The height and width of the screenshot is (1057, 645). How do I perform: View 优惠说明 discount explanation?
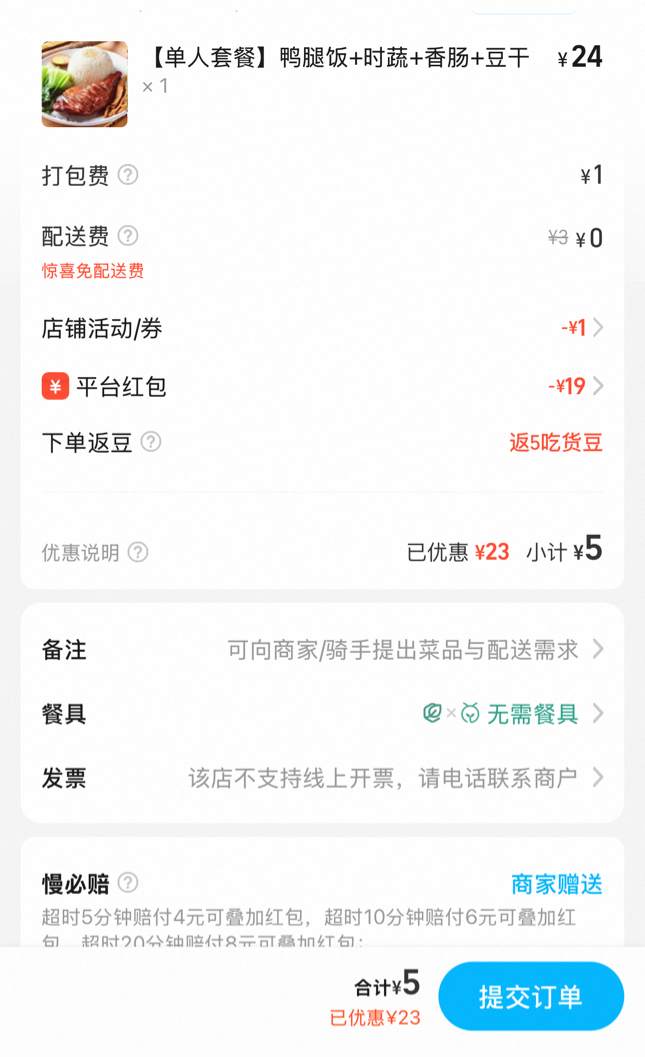(138, 552)
